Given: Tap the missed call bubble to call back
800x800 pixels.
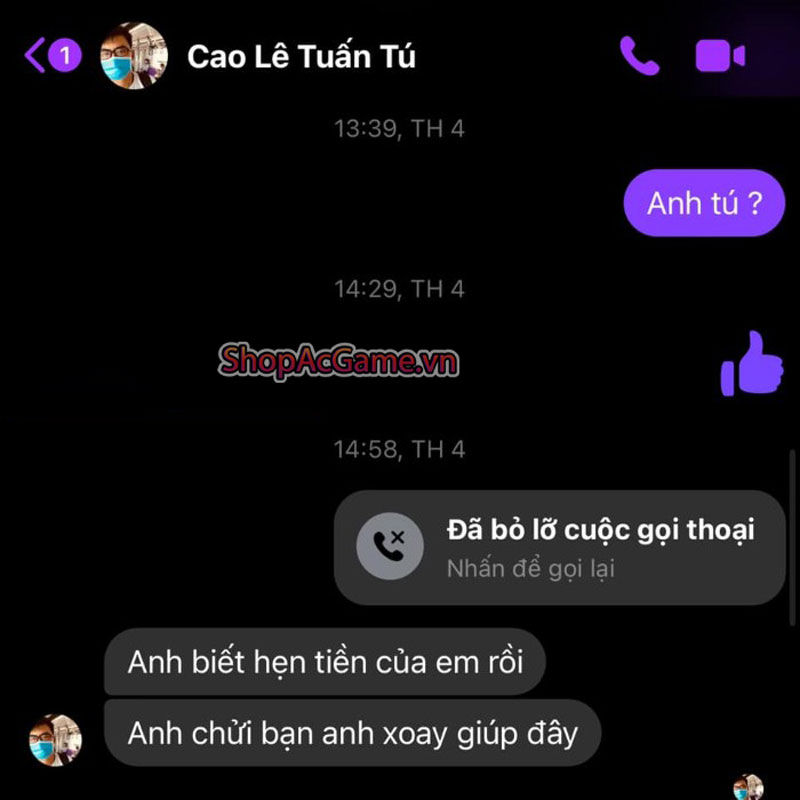Looking at the screenshot, I should coord(560,547).
